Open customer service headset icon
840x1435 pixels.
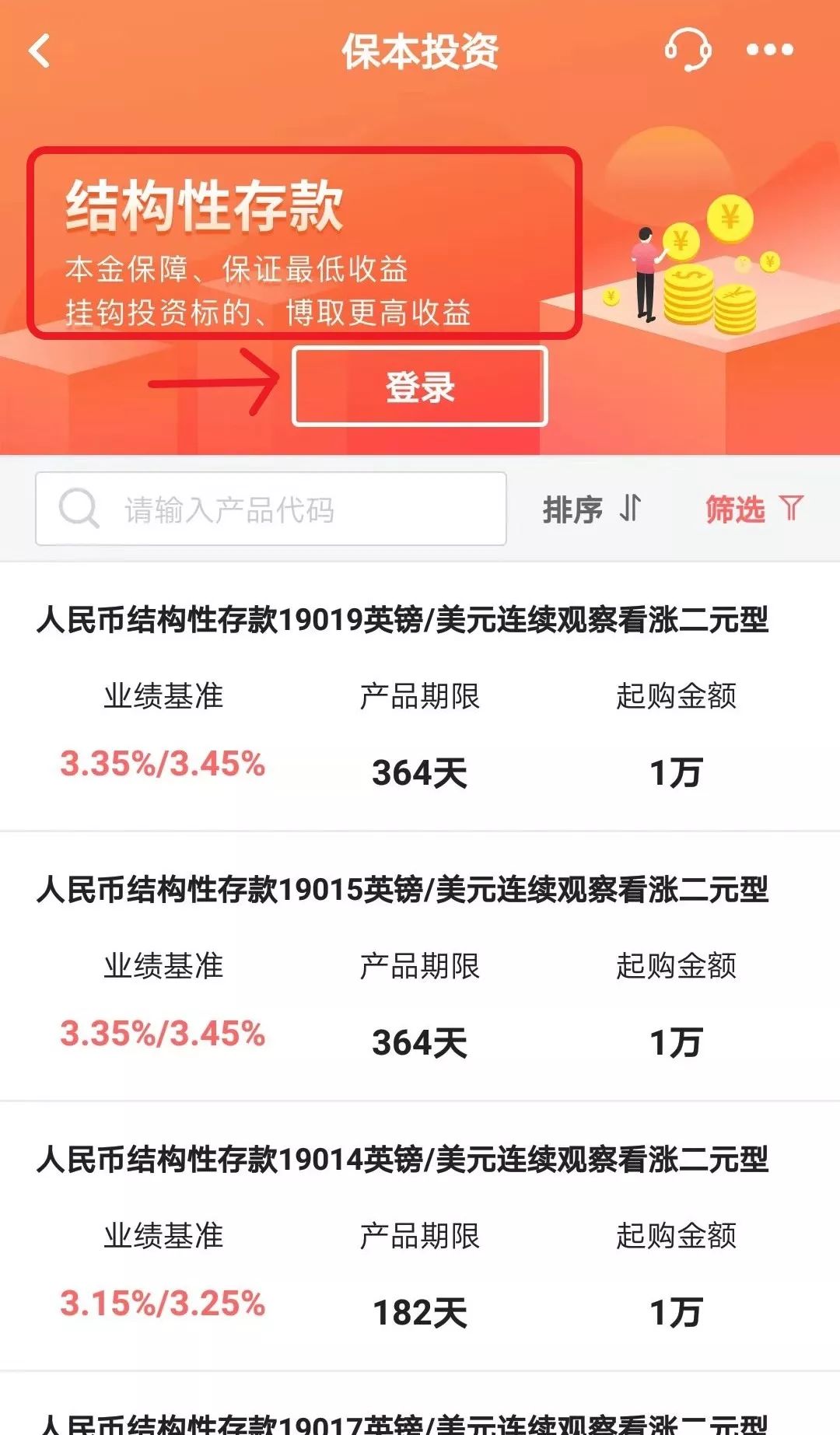click(x=688, y=50)
